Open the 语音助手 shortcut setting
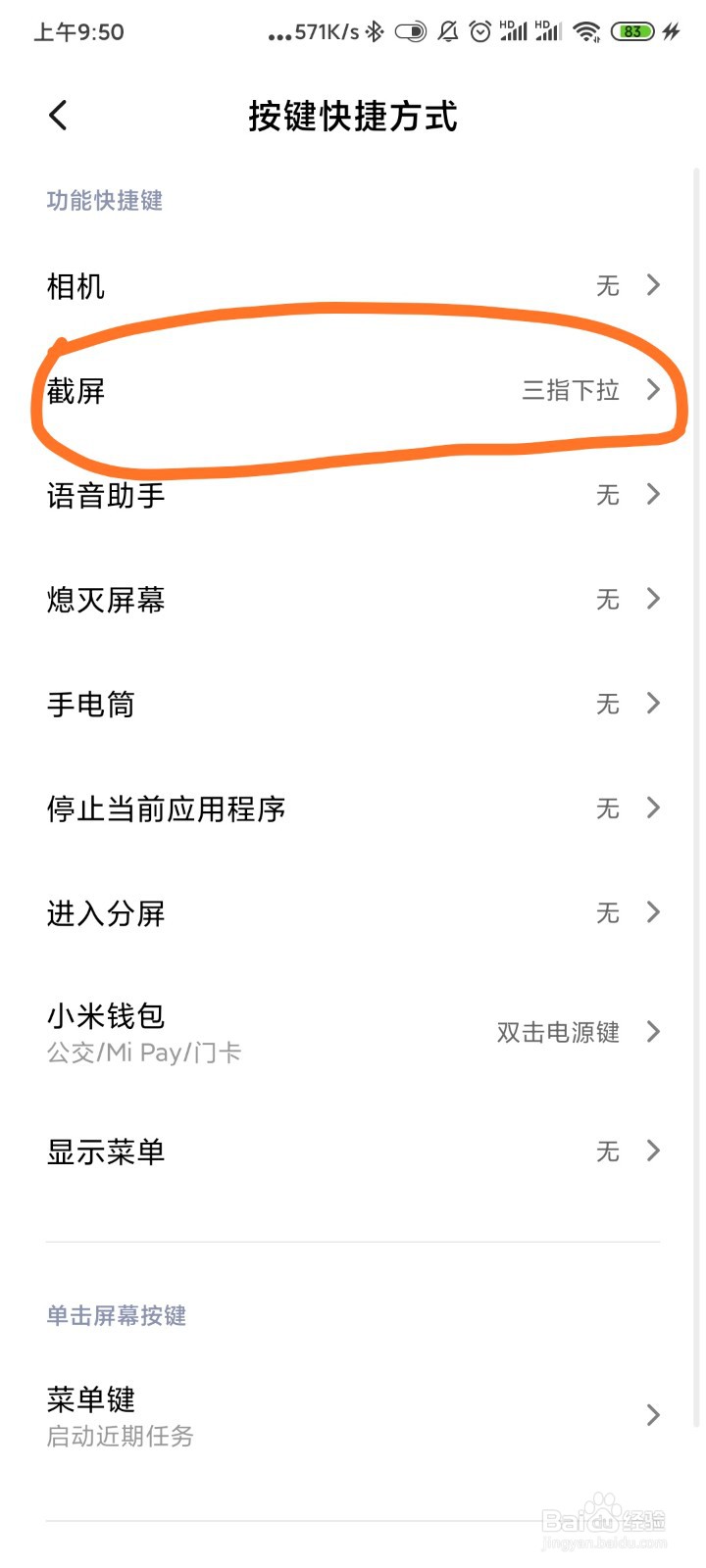Viewport: 706px width, 1568px height. [353, 495]
